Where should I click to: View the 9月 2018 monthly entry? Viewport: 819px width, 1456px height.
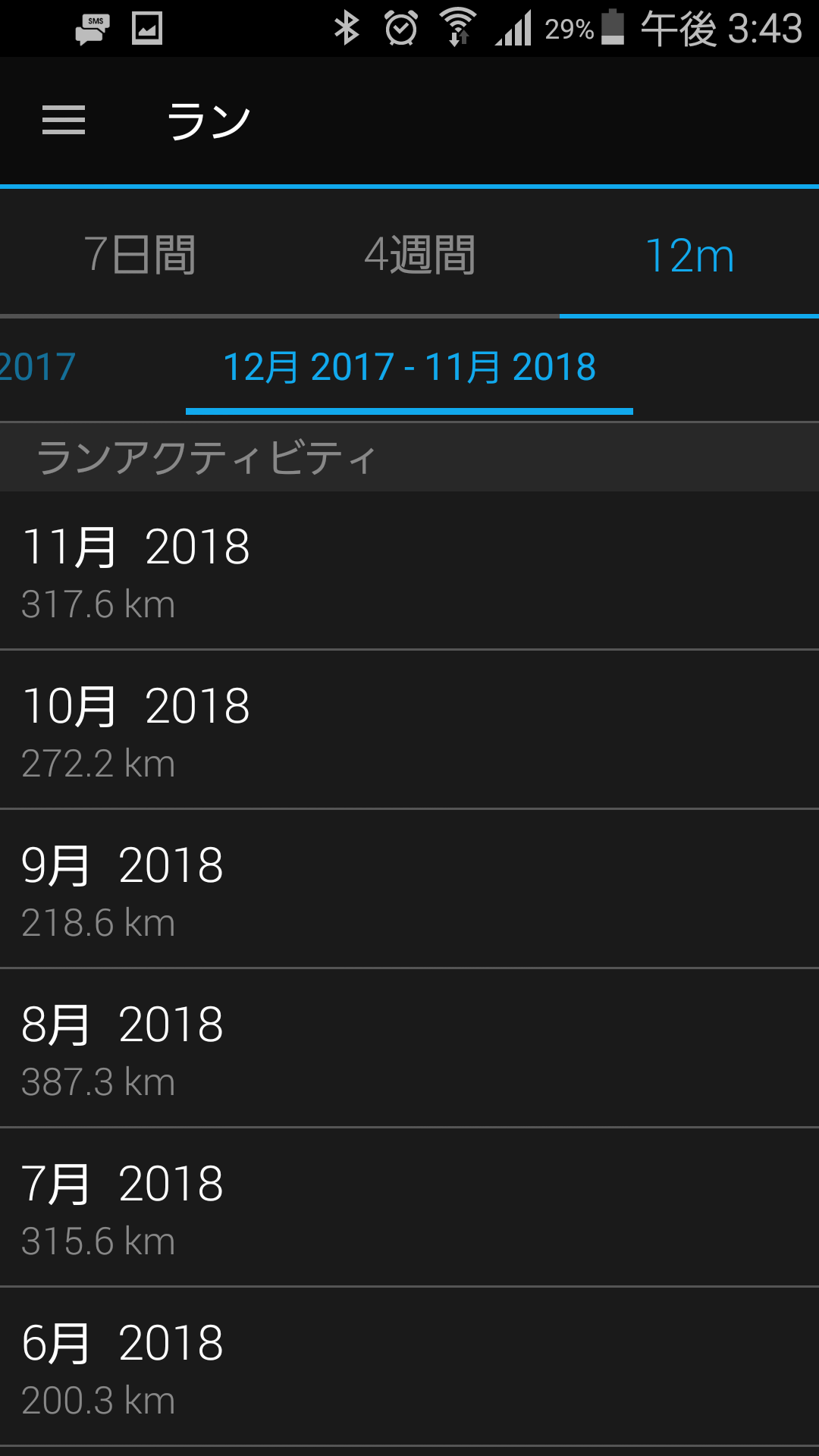[x=409, y=889]
